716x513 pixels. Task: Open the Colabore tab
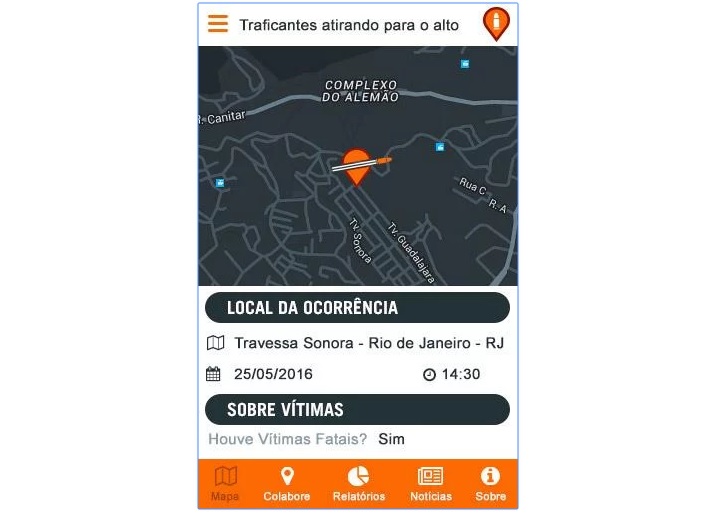tap(287, 484)
